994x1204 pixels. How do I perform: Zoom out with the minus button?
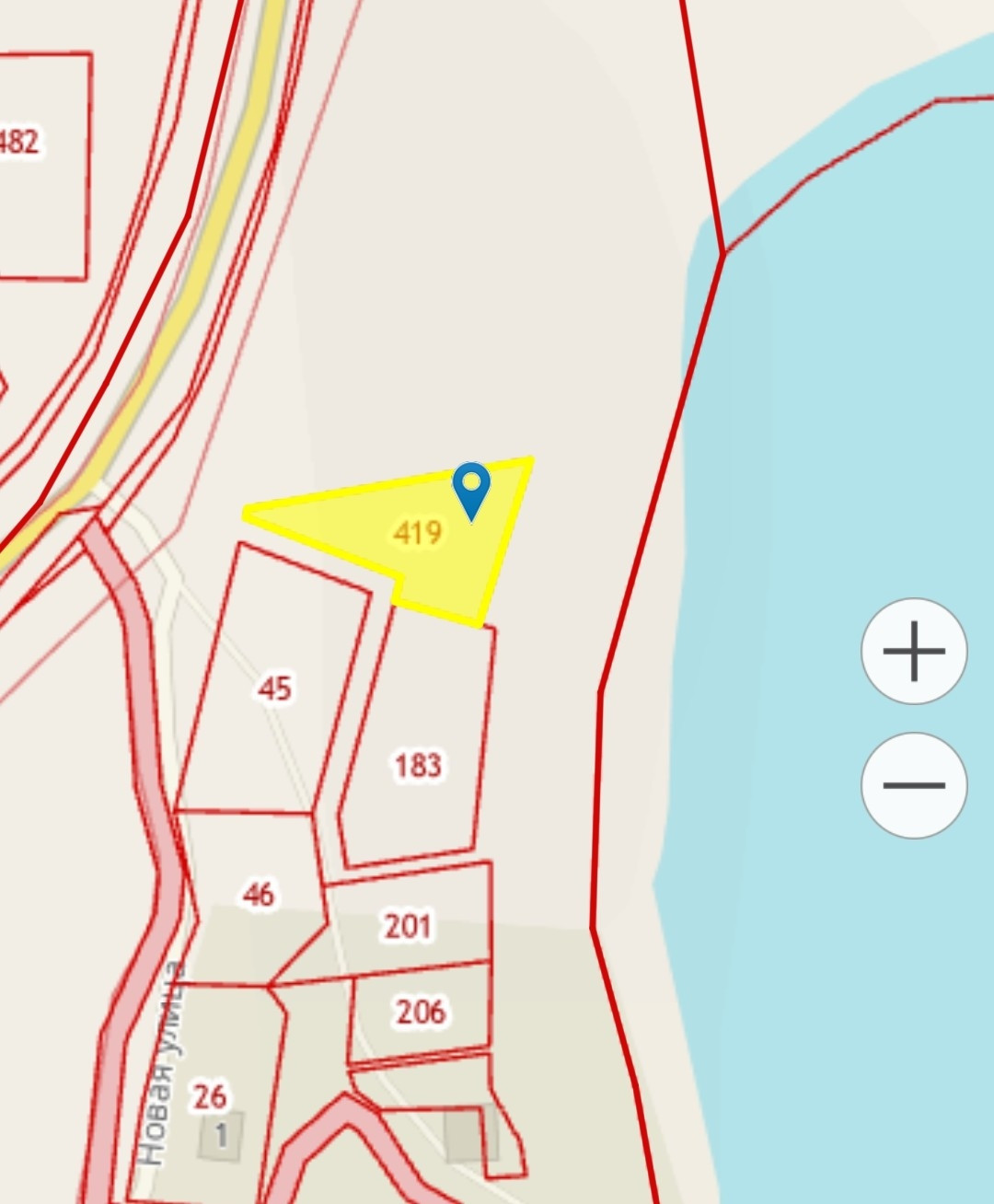click(x=914, y=785)
